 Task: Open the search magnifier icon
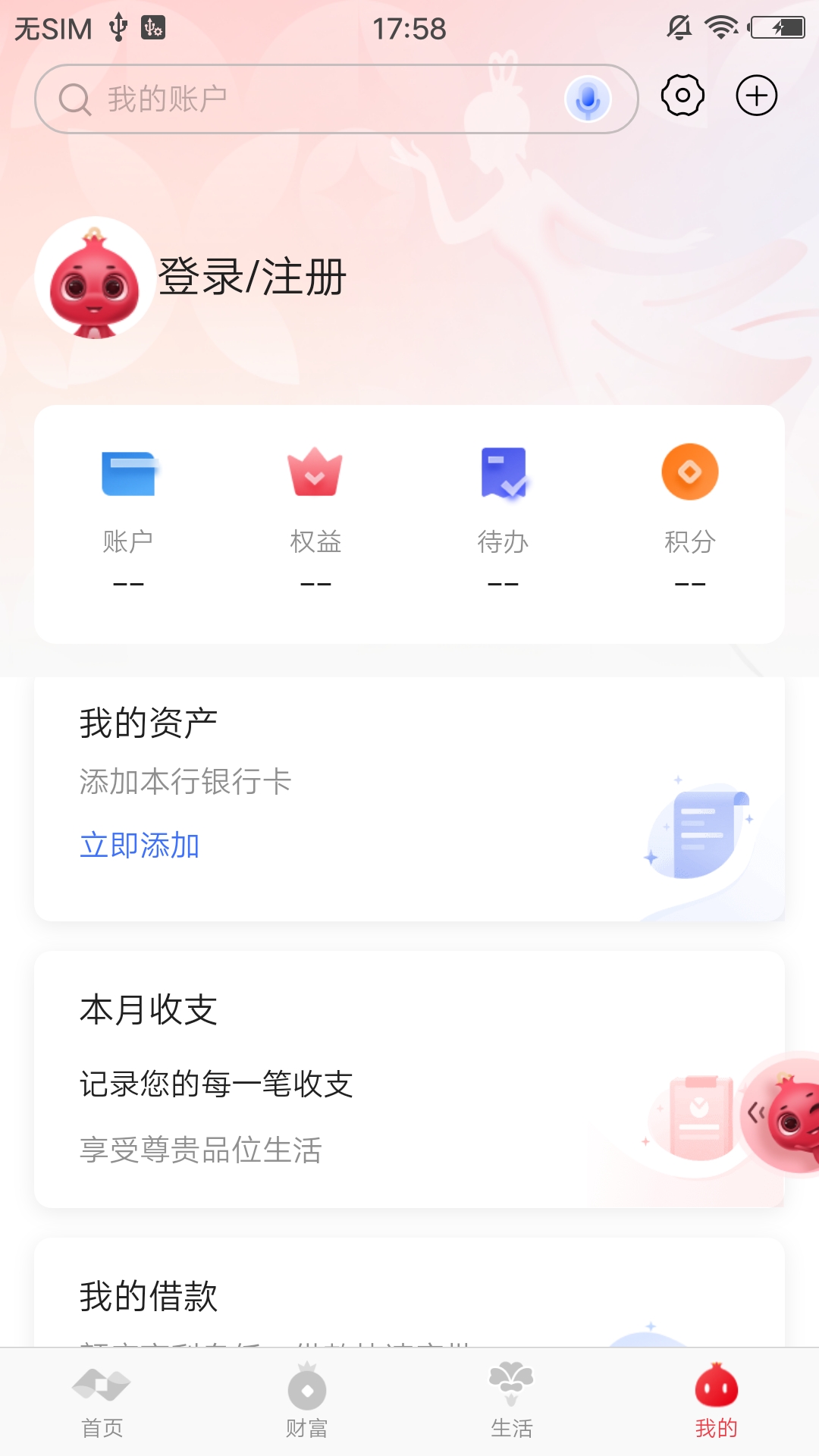[74, 97]
